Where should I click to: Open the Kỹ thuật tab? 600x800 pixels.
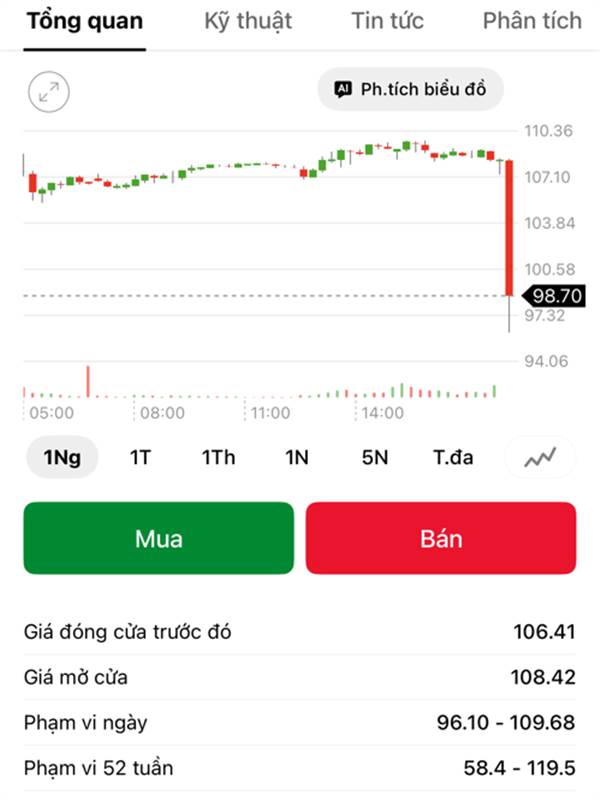coord(248,21)
